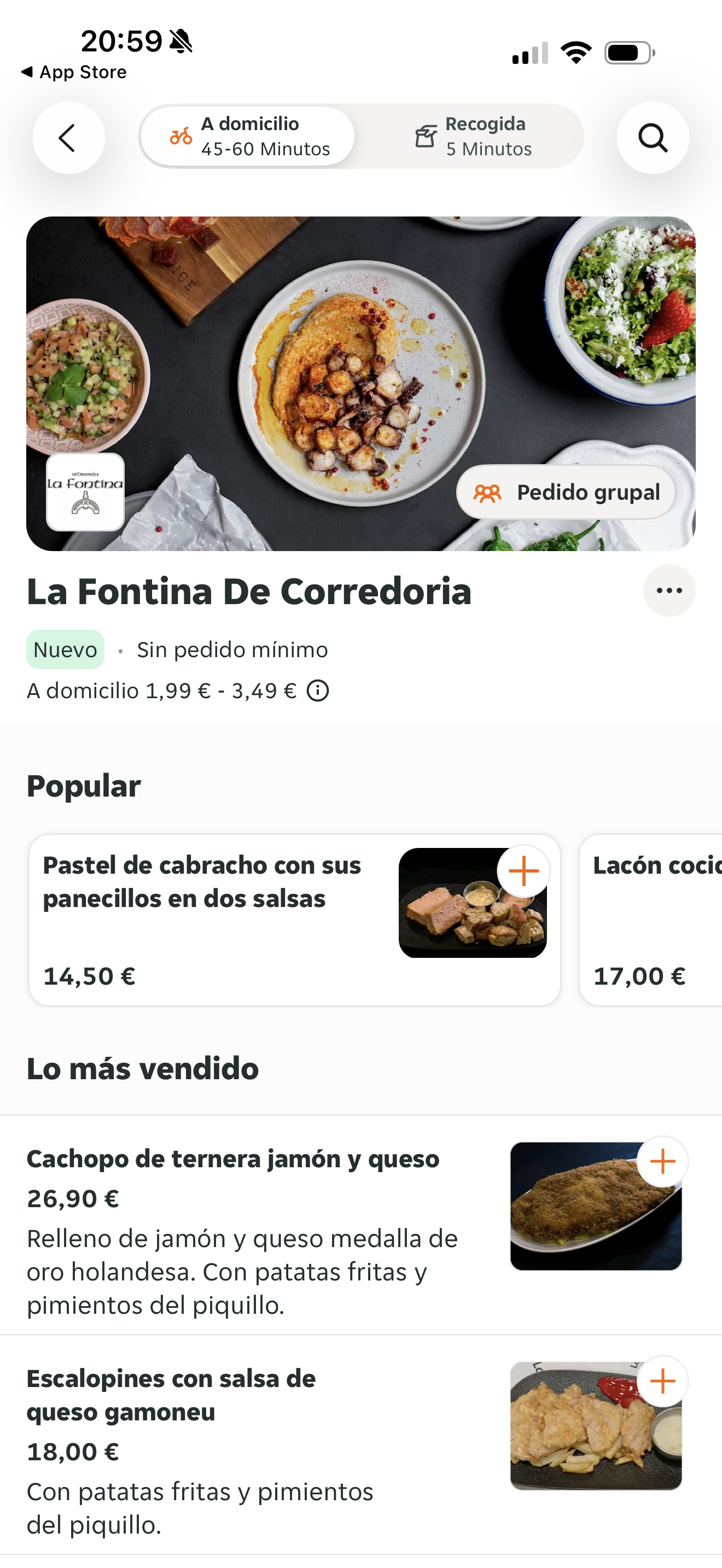Open the three-dot more options menu

(x=669, y=590)
